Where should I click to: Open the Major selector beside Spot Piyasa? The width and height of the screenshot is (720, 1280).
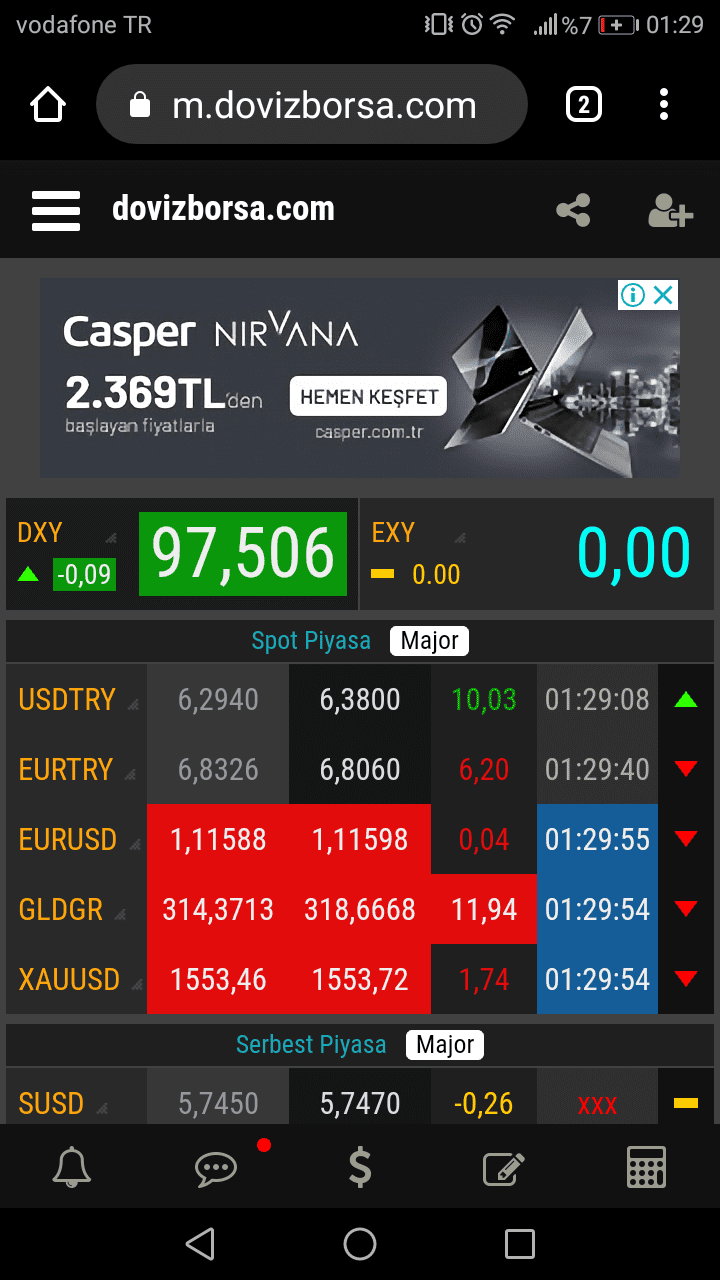[429, 641]
